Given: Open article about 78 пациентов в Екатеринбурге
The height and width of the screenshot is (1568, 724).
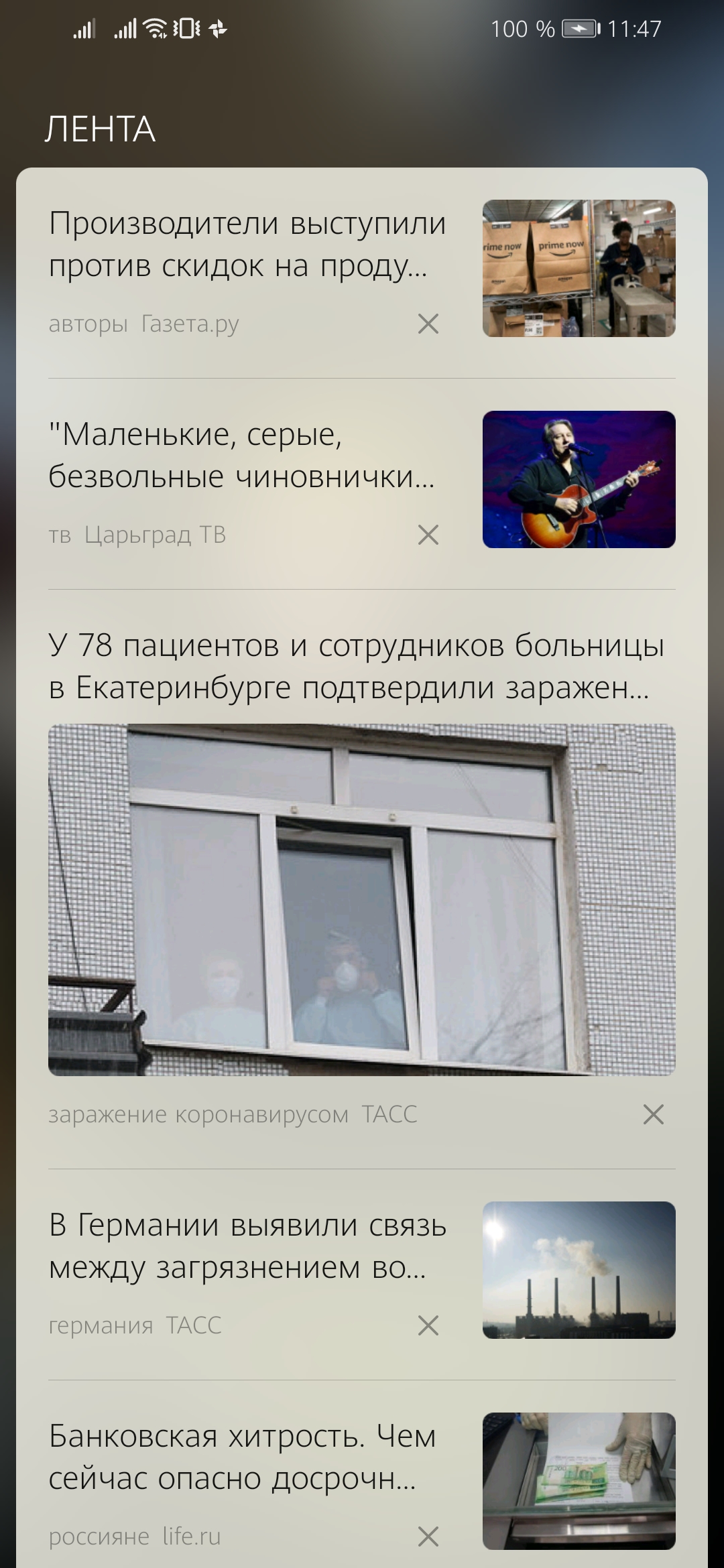Looking at the screenshot, I should (355, 666).
